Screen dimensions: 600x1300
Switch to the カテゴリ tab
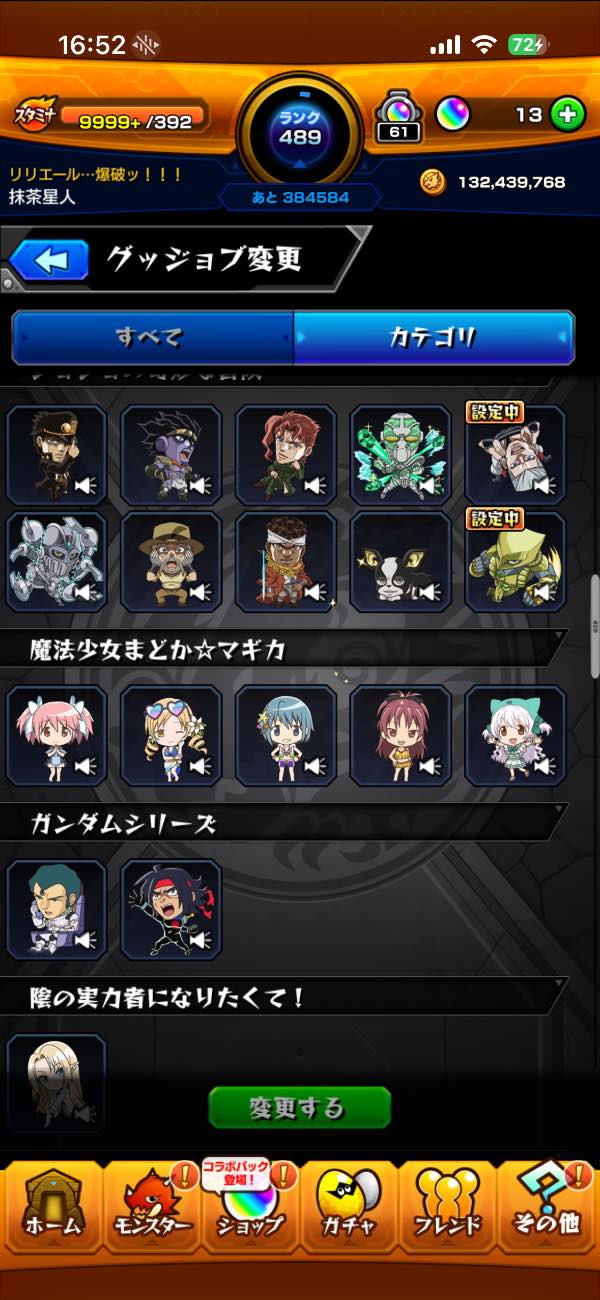tap(433, 338)
